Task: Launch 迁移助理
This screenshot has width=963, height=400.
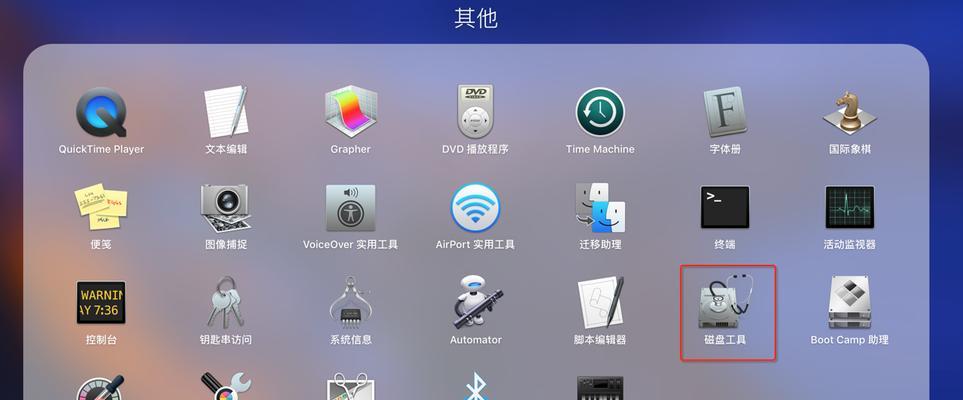Action: (600, 207)
